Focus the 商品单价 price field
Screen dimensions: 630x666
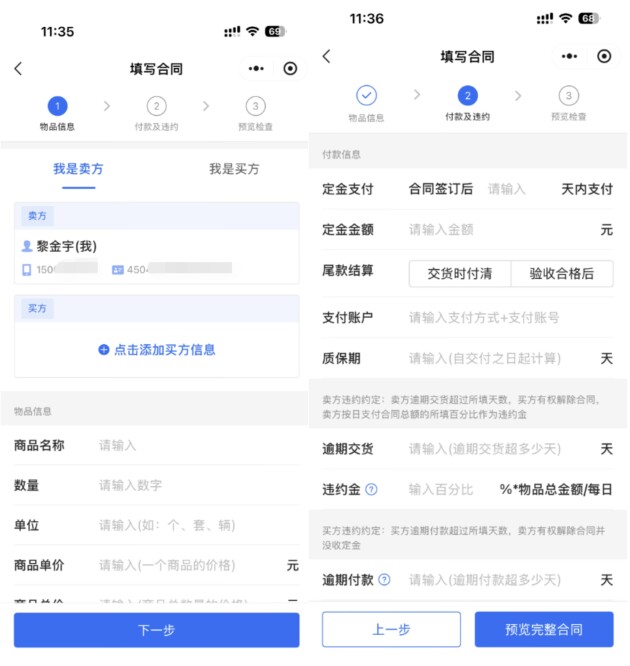[x=185, y=565]
